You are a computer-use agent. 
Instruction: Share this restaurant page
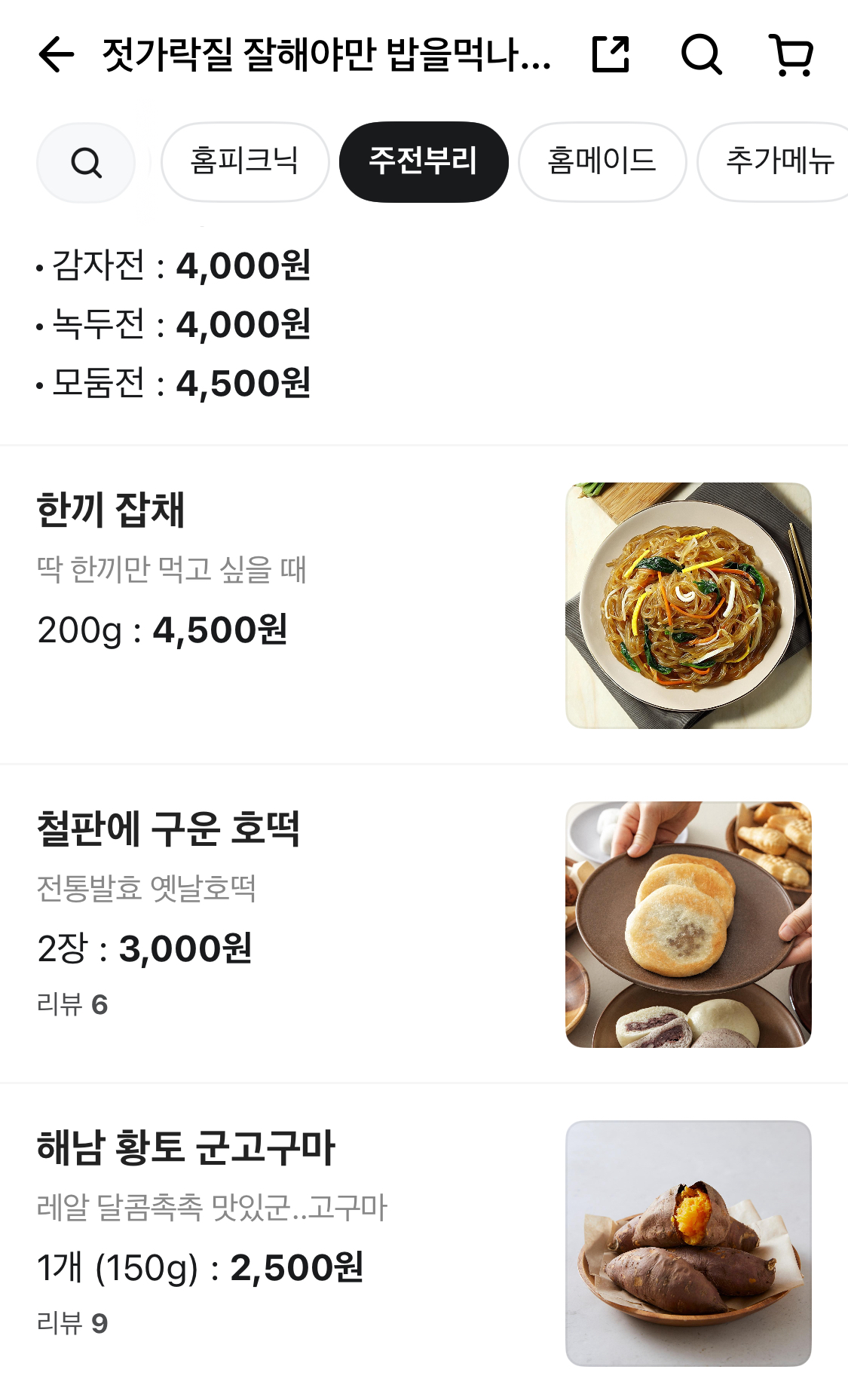tap(611, 54)
